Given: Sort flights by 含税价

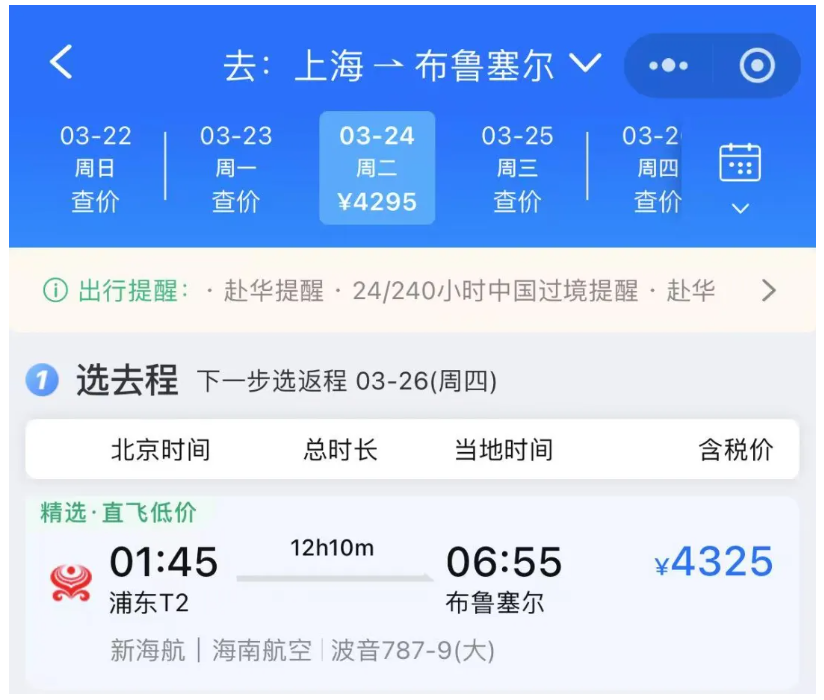Looking at the screenshot, I should (735, 450).
